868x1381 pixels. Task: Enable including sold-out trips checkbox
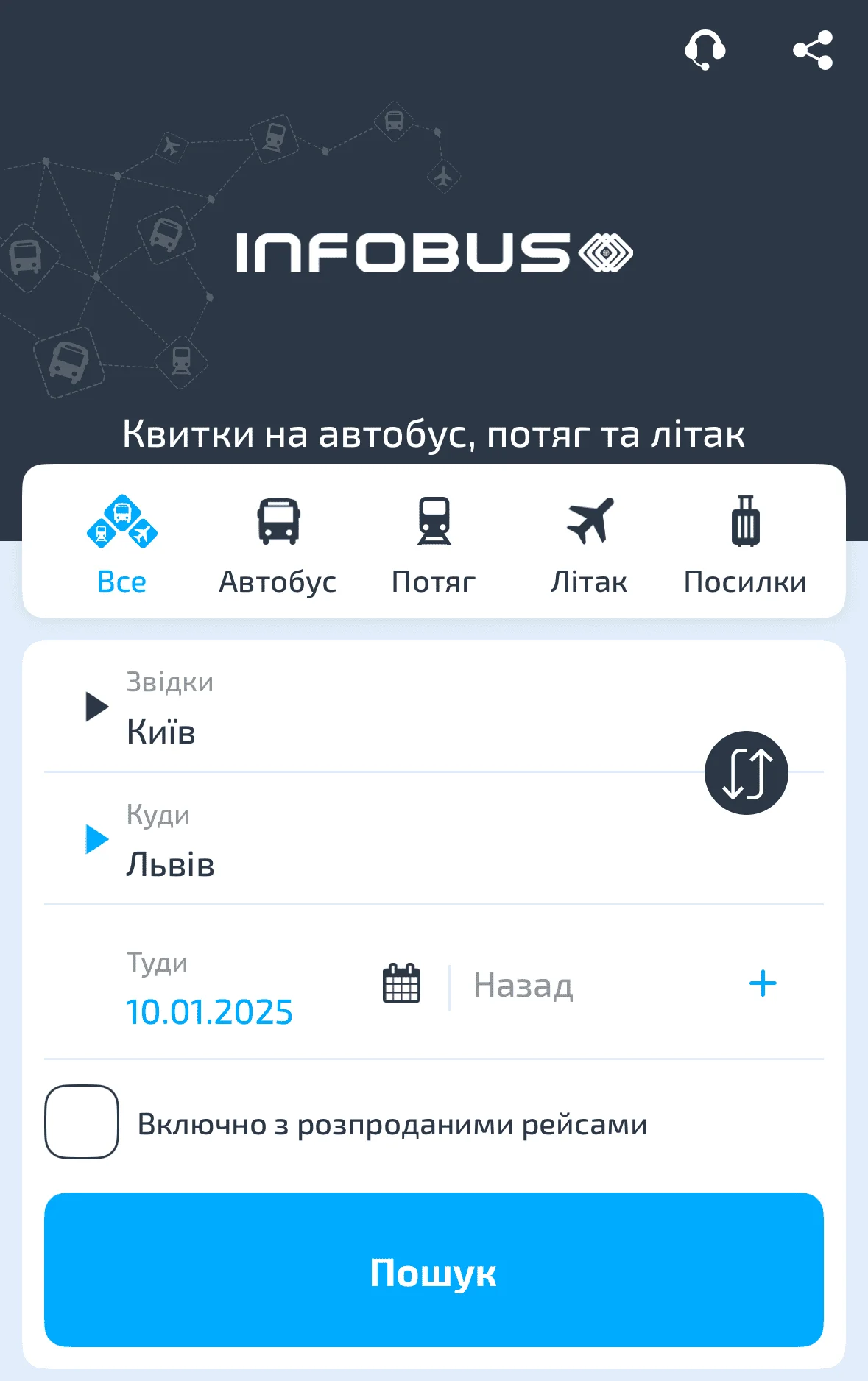click(82, 1122)
